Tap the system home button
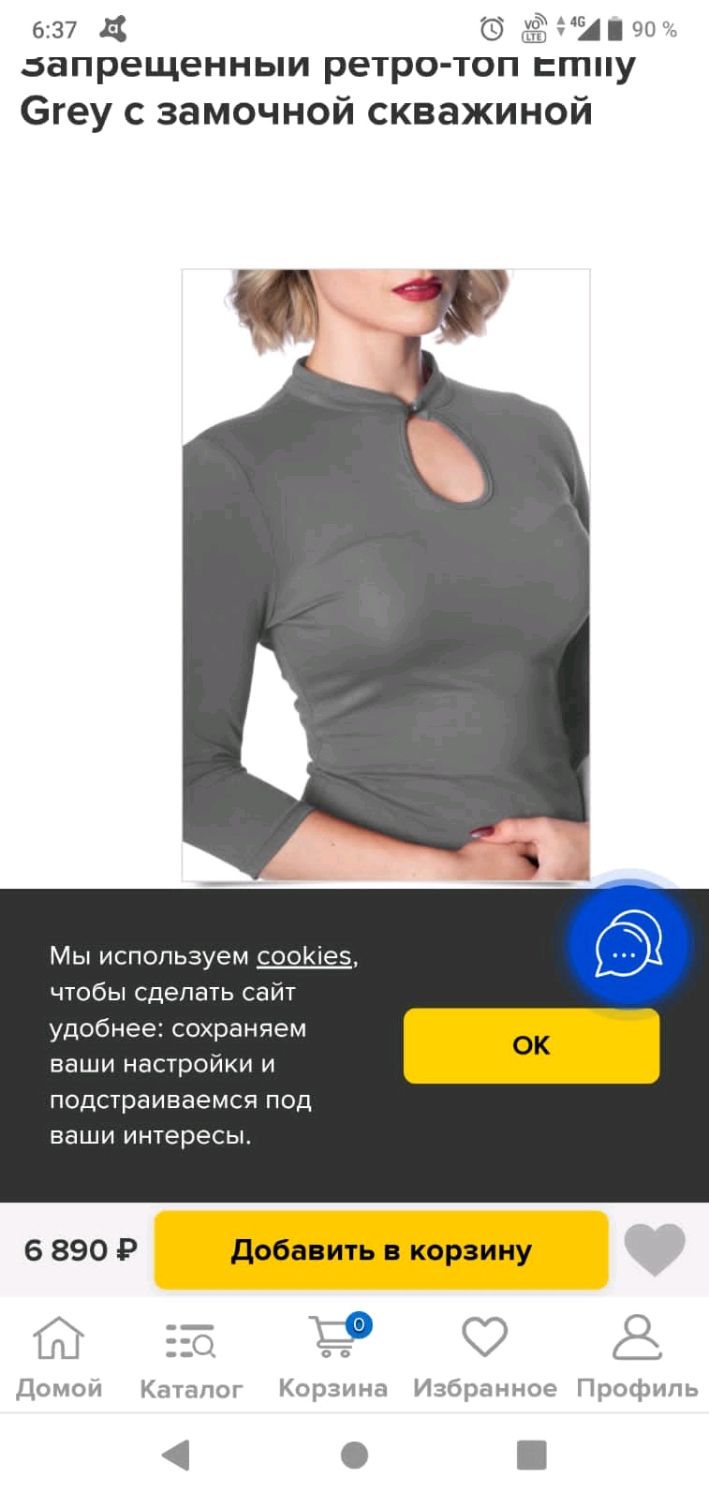 click(354, 1455)
